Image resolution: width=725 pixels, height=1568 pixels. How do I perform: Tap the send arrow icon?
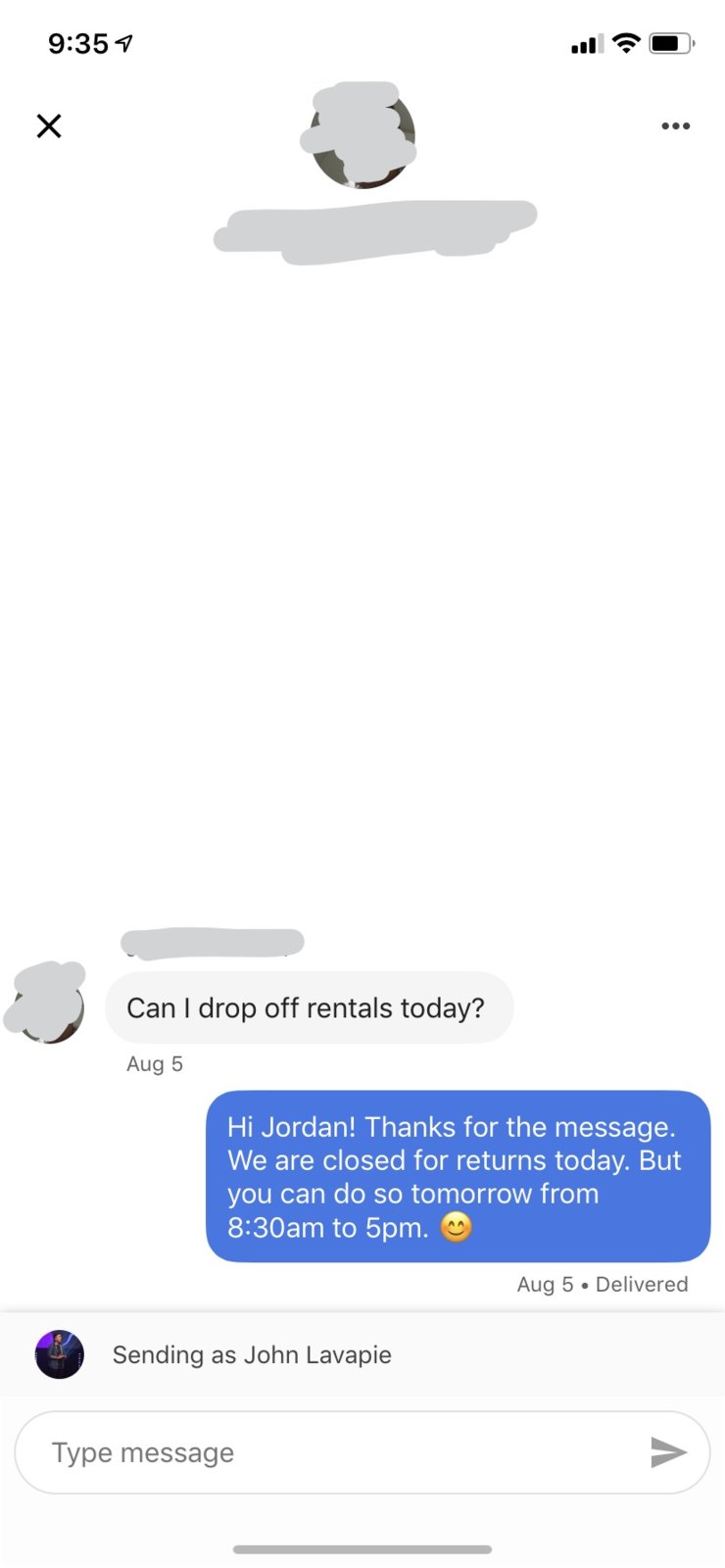pos(668,1452)
